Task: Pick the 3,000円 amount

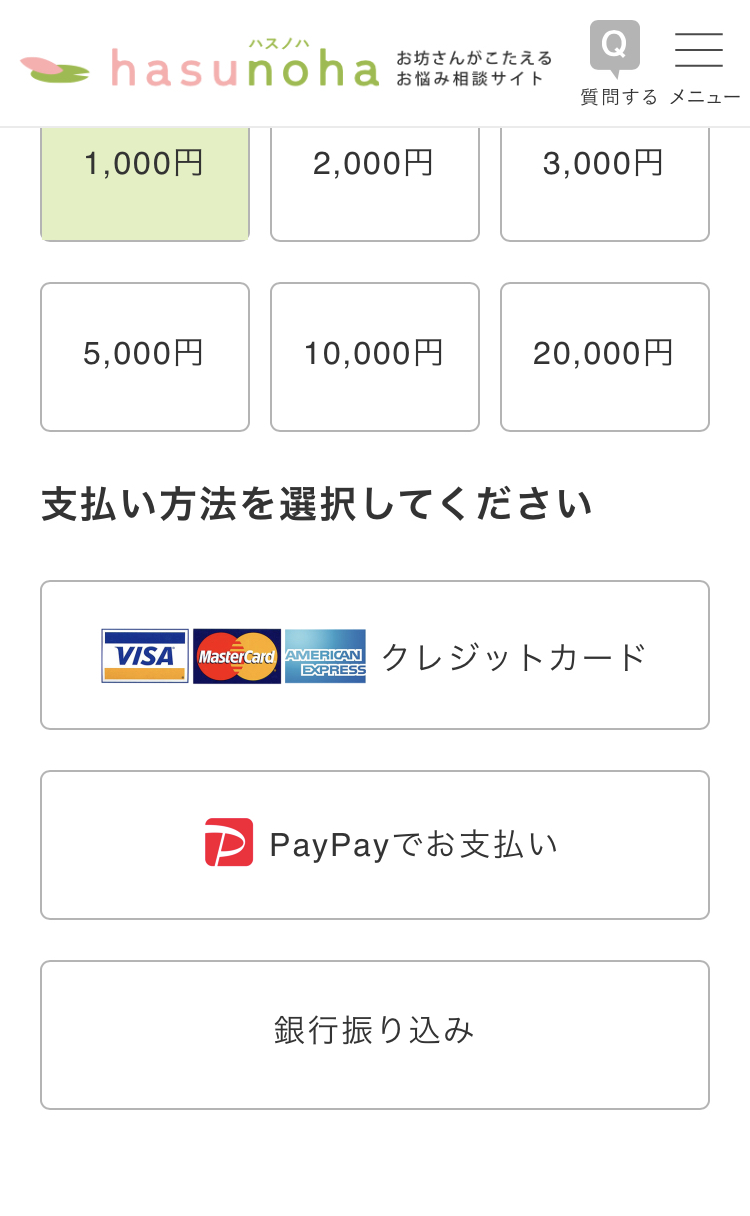Action: click(x=605, y=183)
